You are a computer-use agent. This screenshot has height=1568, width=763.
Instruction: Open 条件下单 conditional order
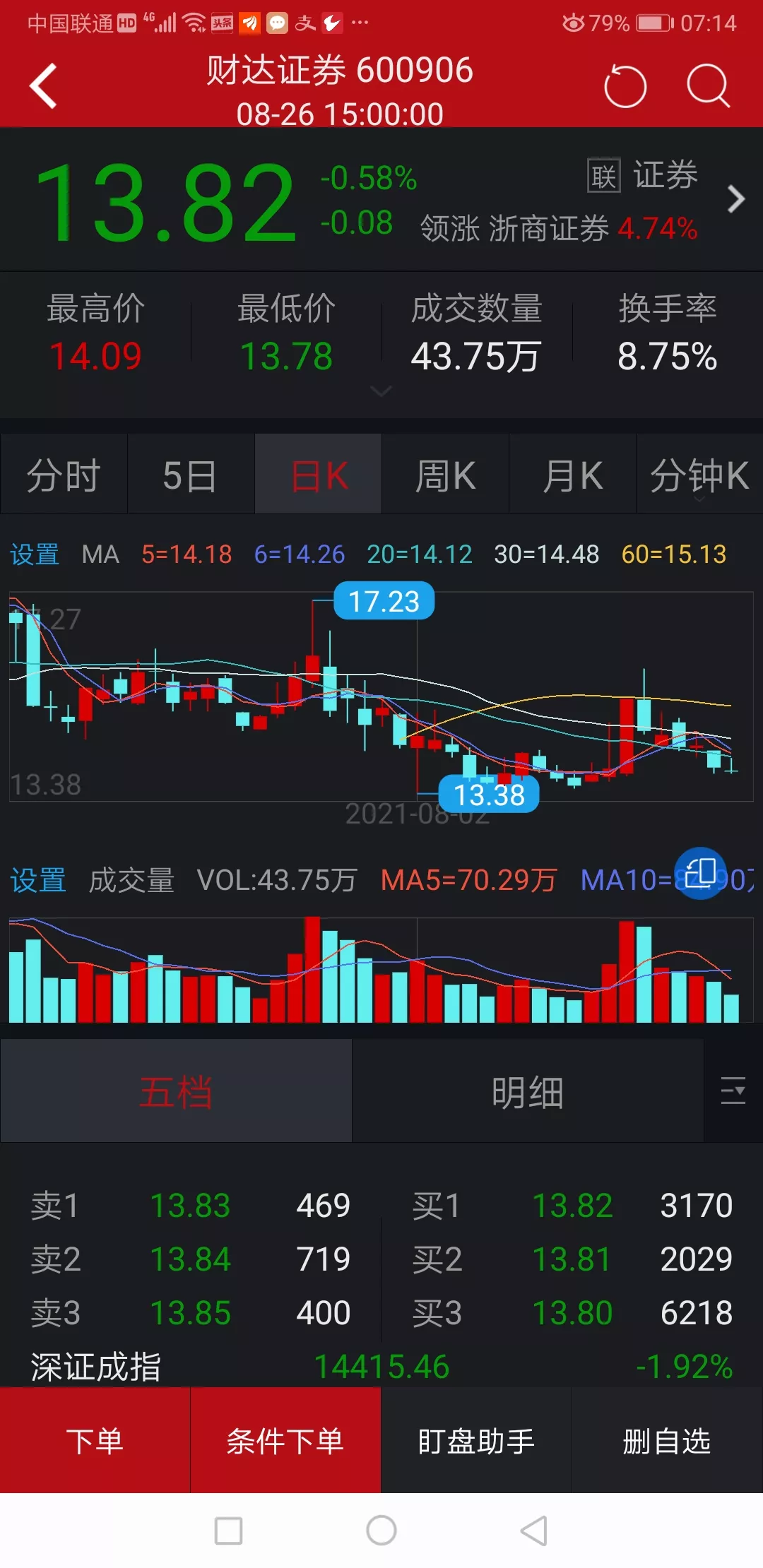[x=285, y=1441]
